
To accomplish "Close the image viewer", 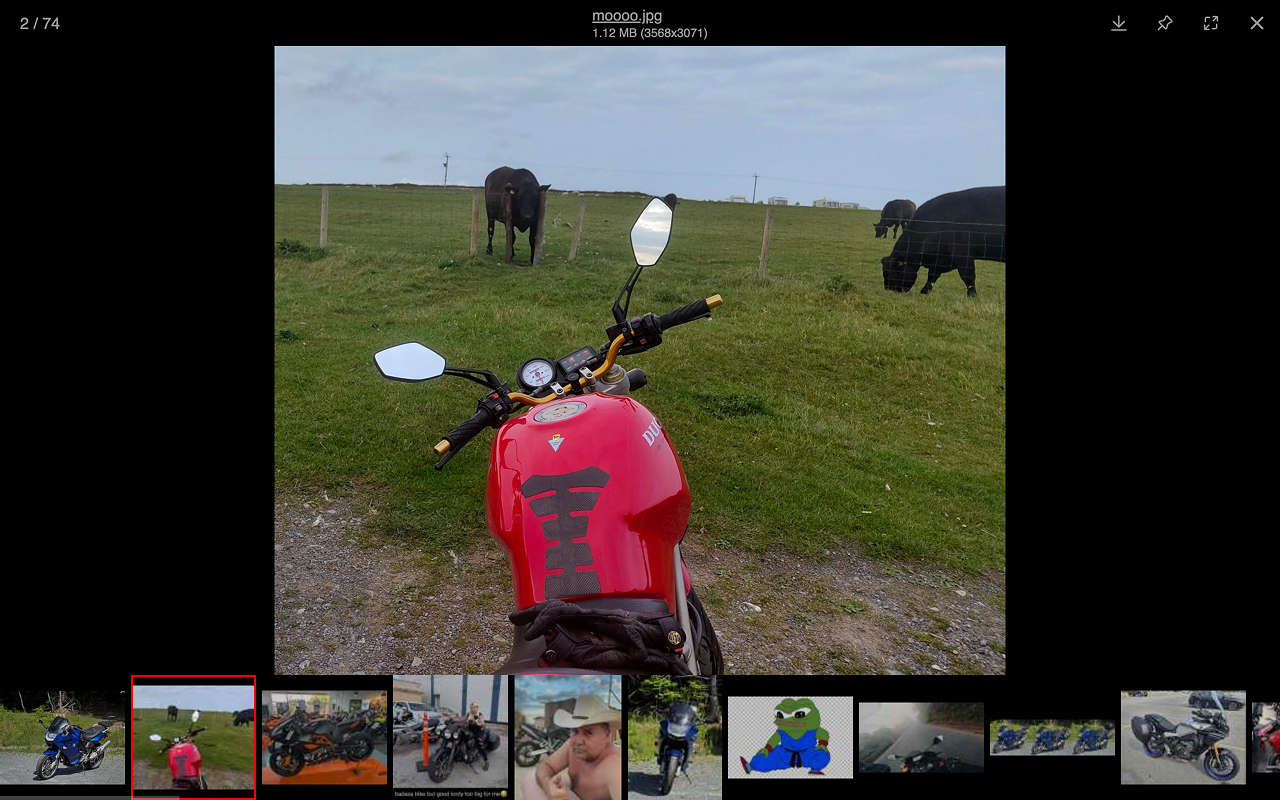I will tap(1257, 23).
